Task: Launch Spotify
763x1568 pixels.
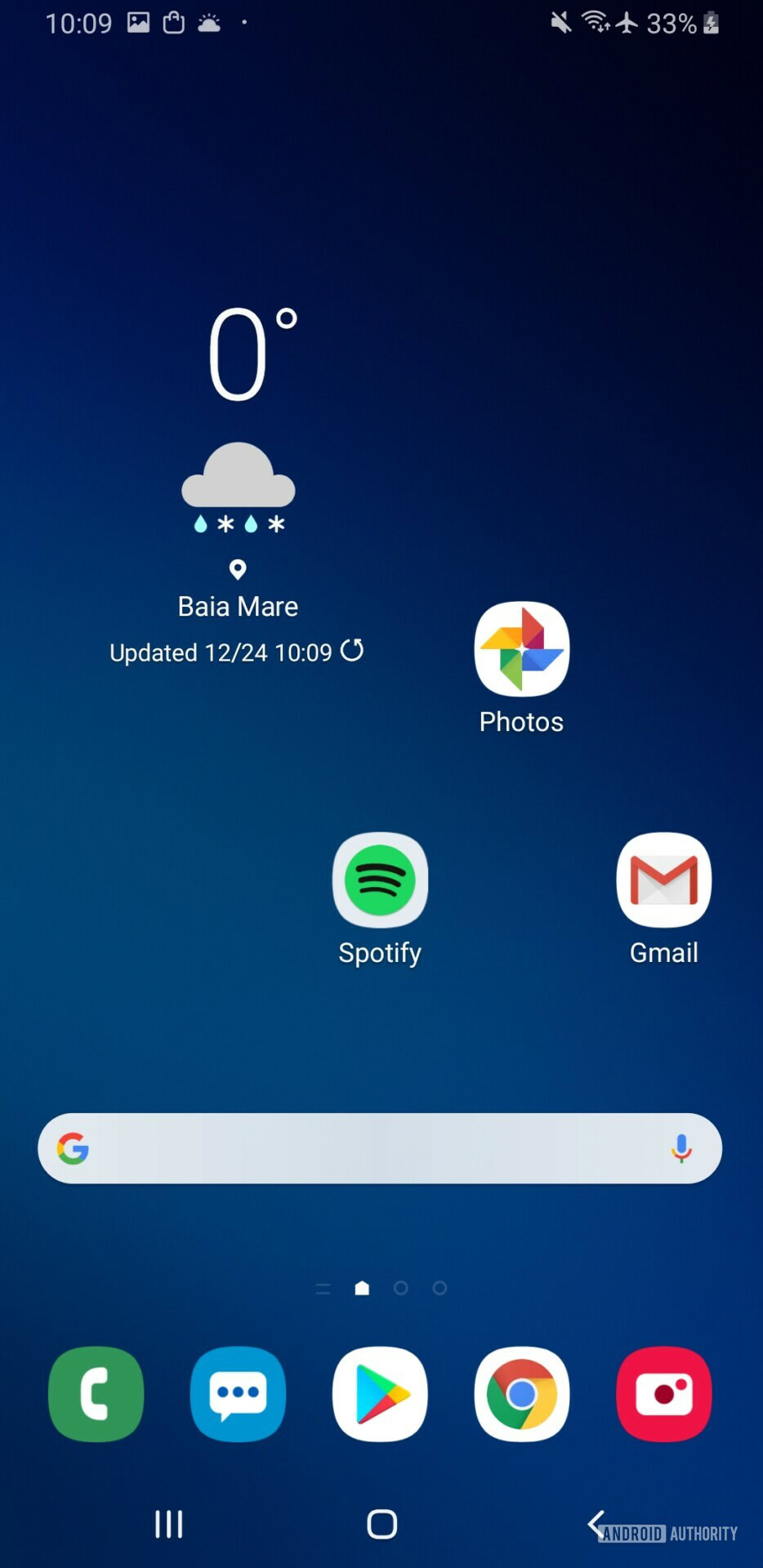Action: (x=380, y=880)
